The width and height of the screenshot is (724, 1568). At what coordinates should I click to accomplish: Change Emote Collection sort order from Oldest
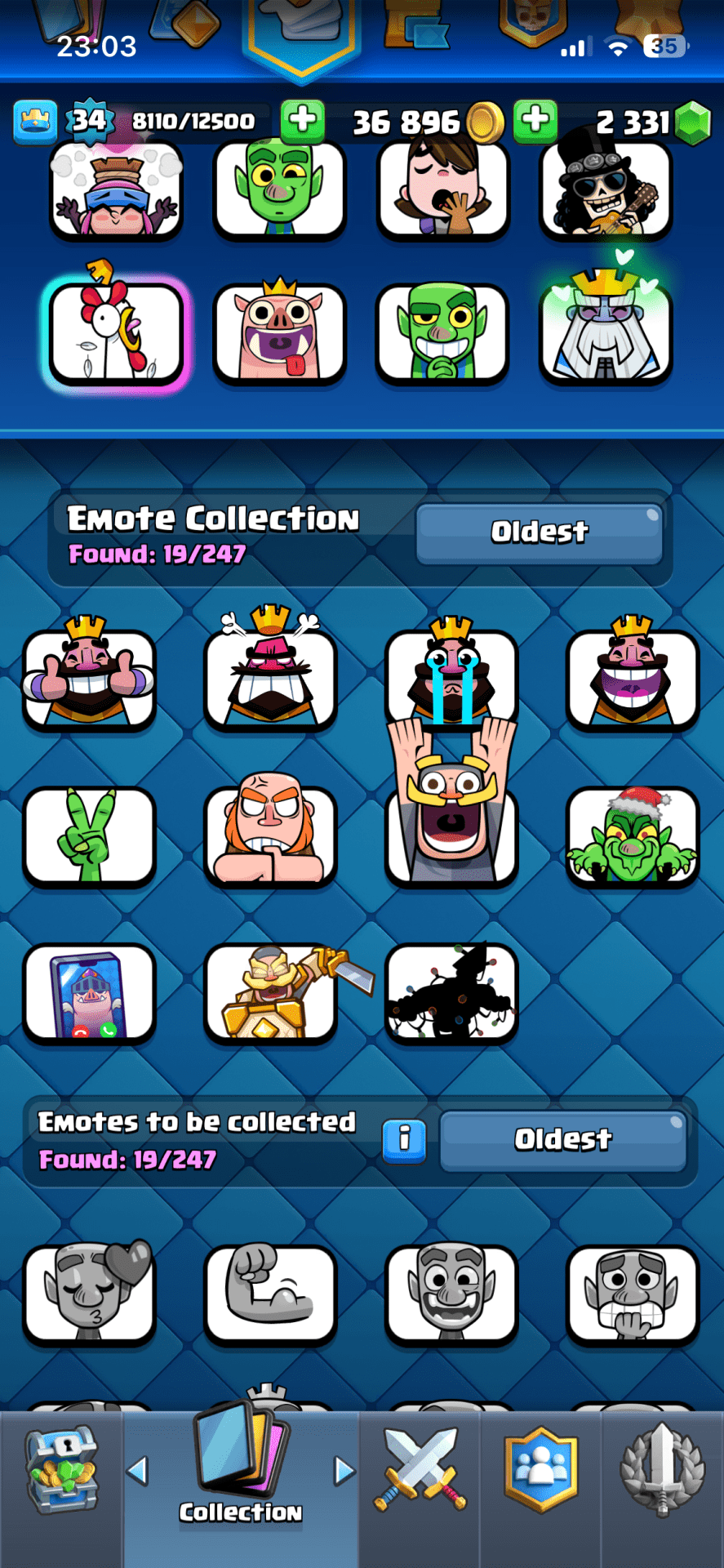point(539,532)
